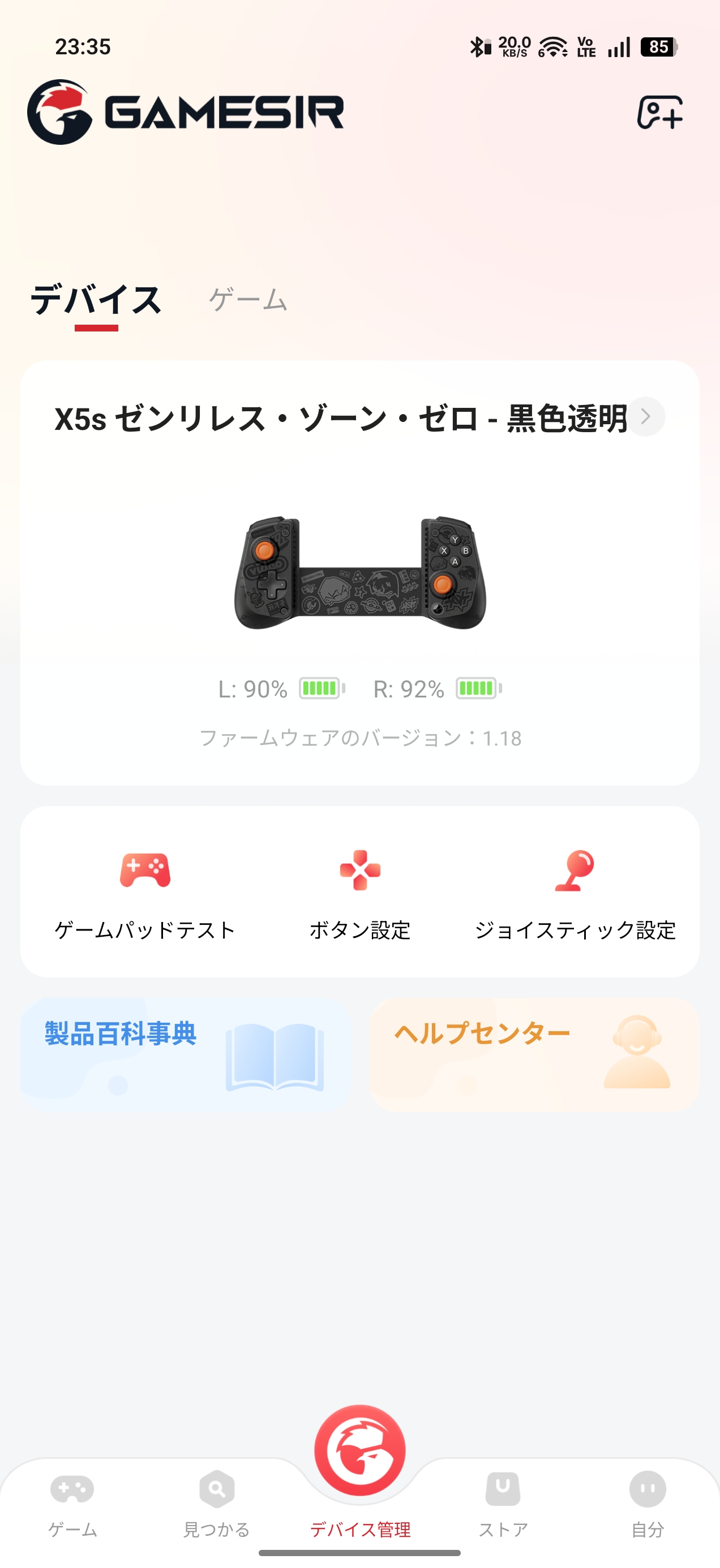Screen dimensions: 720x1568
Task: Open X5s device details chevron
Action: tap(646, 417)
